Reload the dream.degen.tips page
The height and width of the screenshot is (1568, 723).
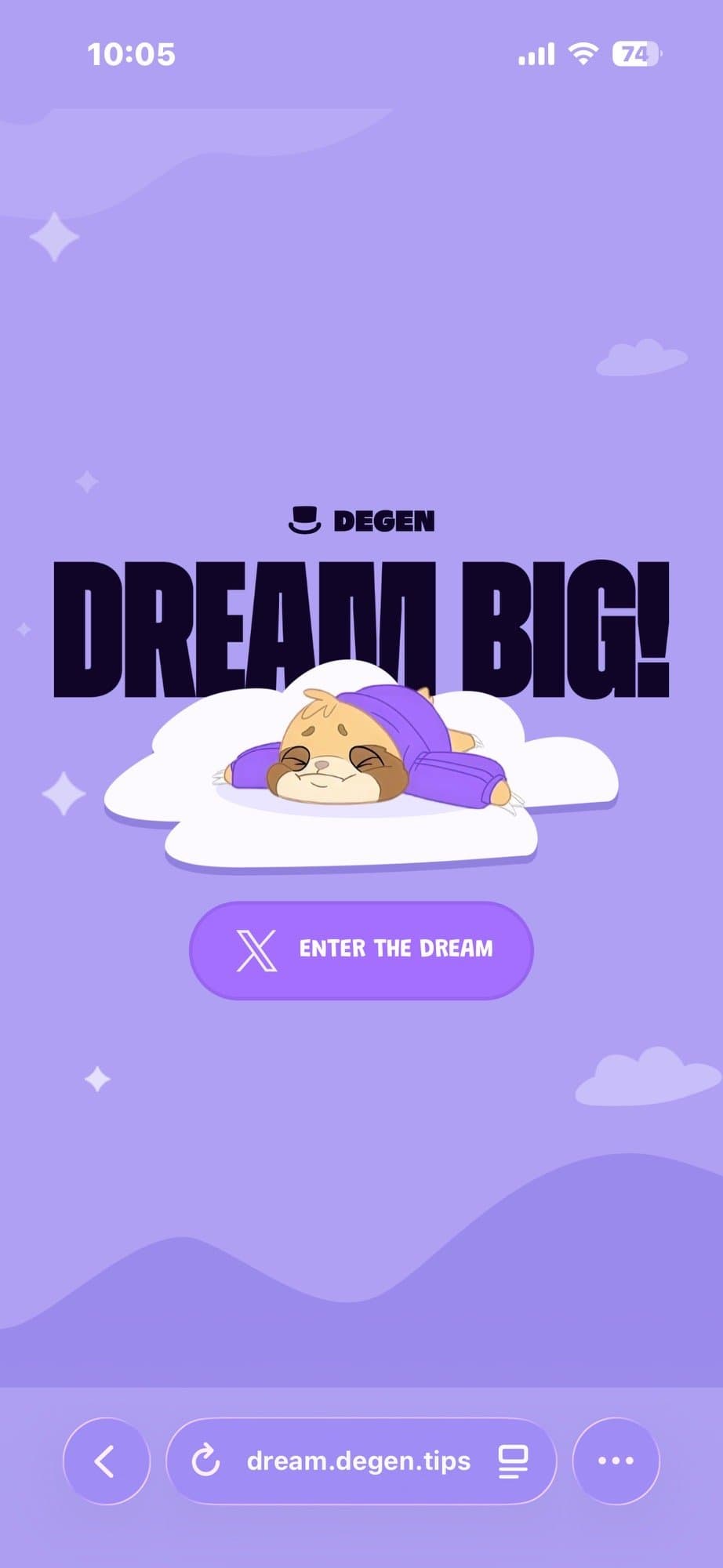tap(205, 1461)
